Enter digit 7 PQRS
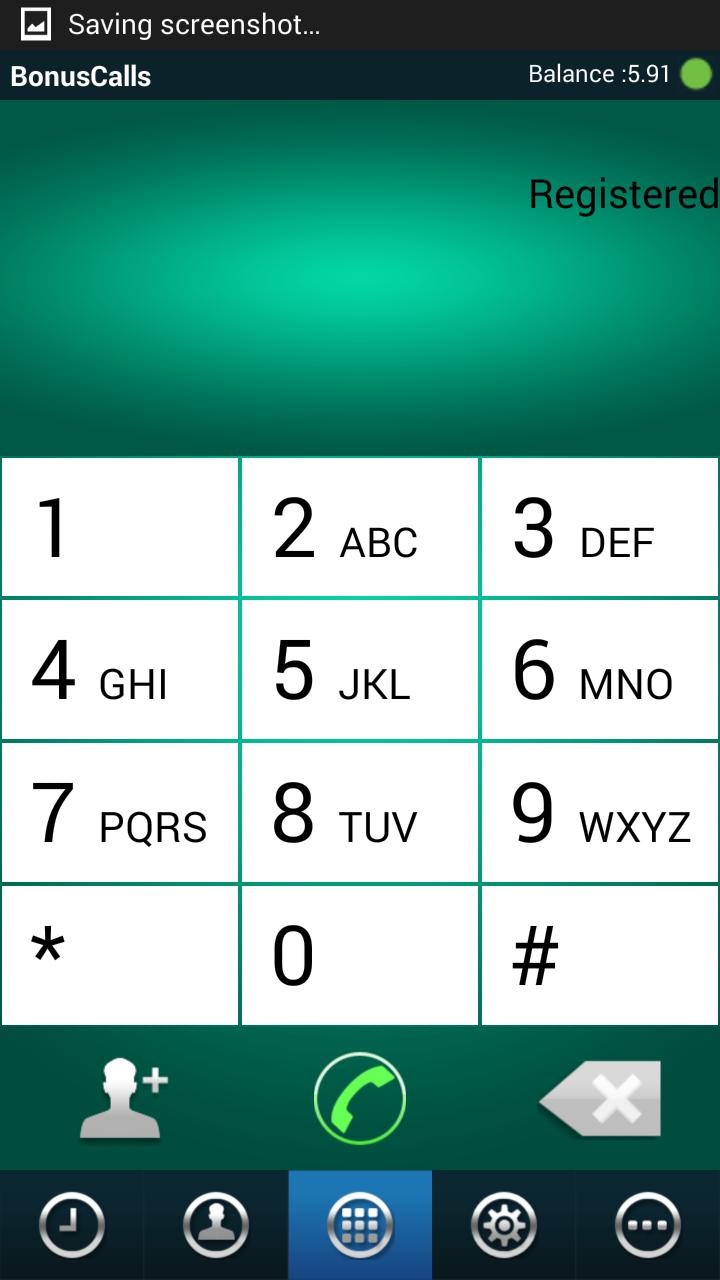This screenshot has height=1280, width=720. click(x=120, y=813)
